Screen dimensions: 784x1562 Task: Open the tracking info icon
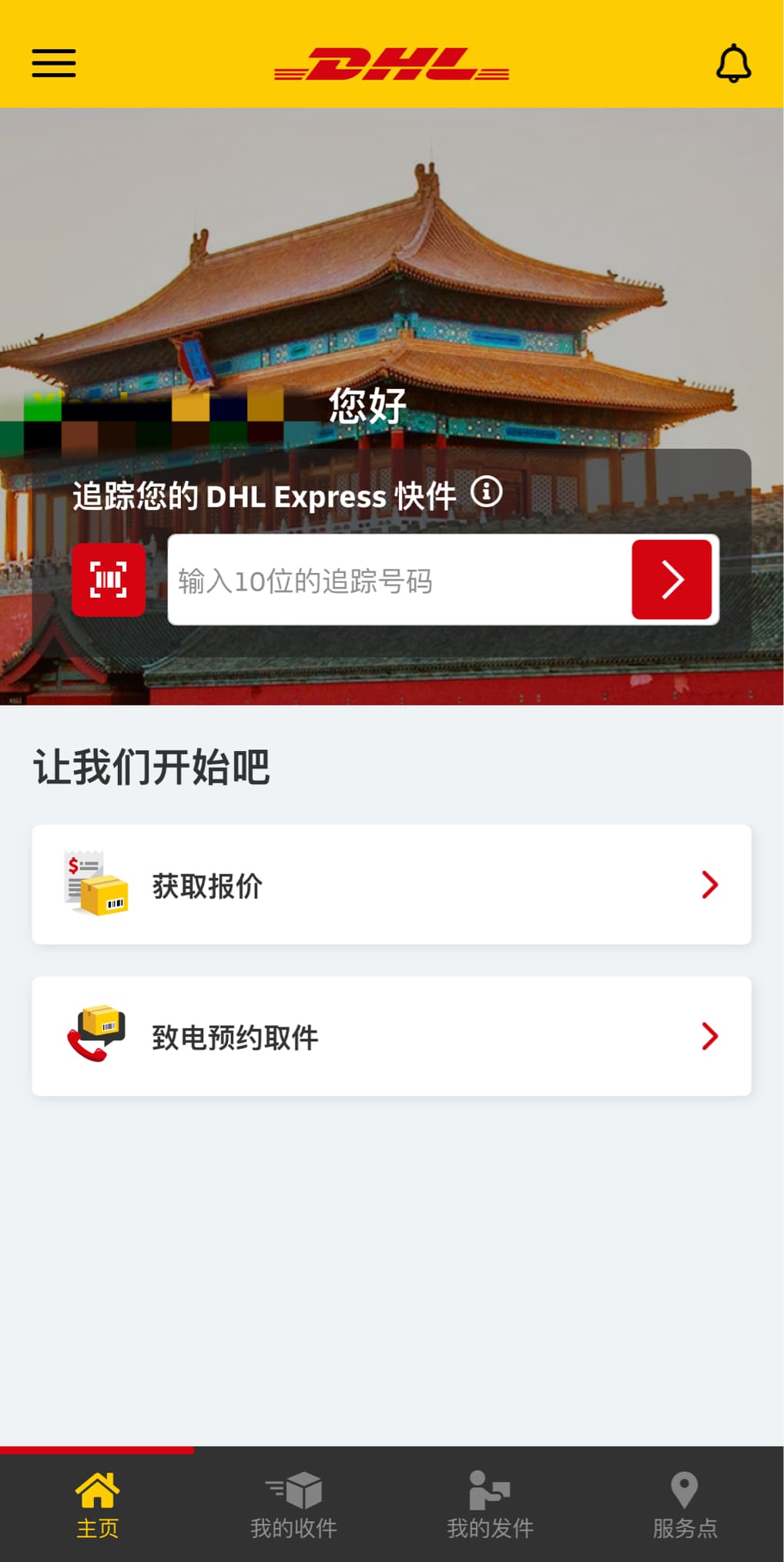(486, 491)
